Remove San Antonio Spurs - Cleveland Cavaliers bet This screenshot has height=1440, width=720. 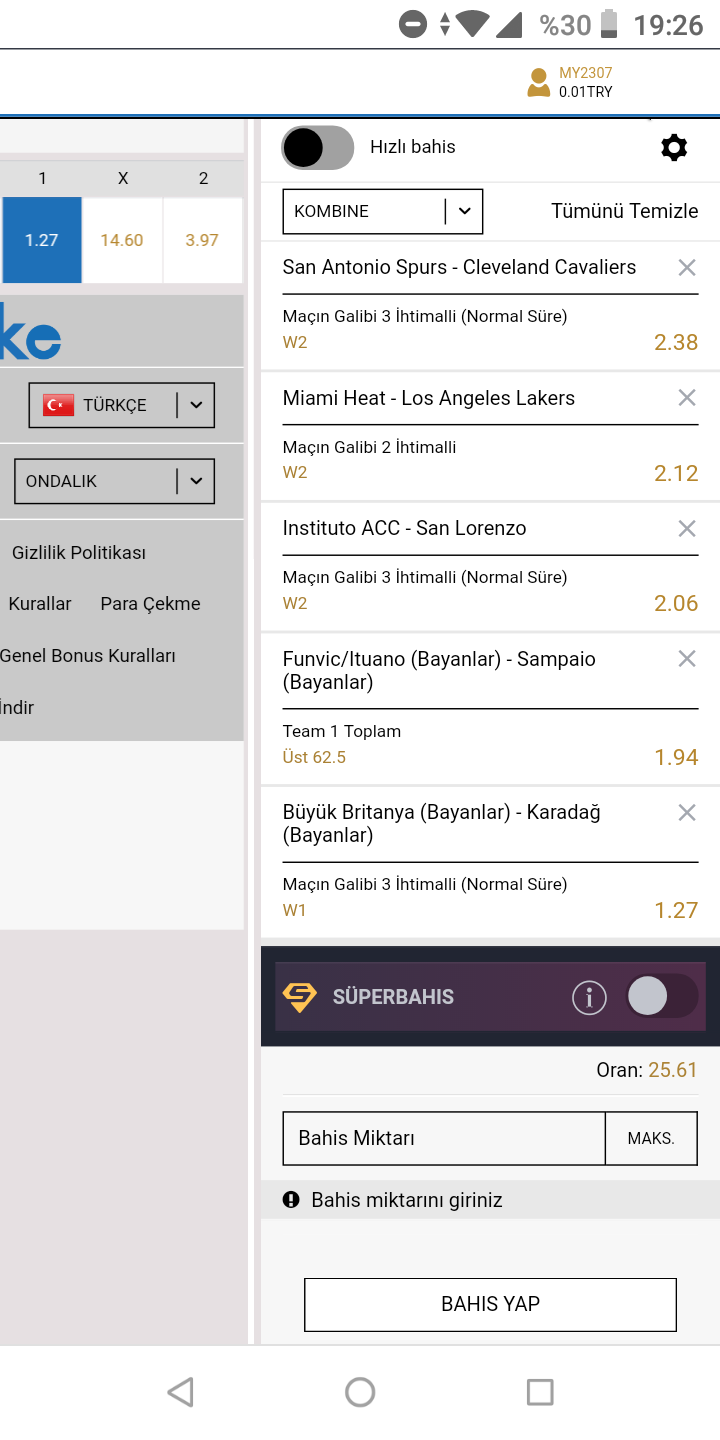[x=687, y=267]
